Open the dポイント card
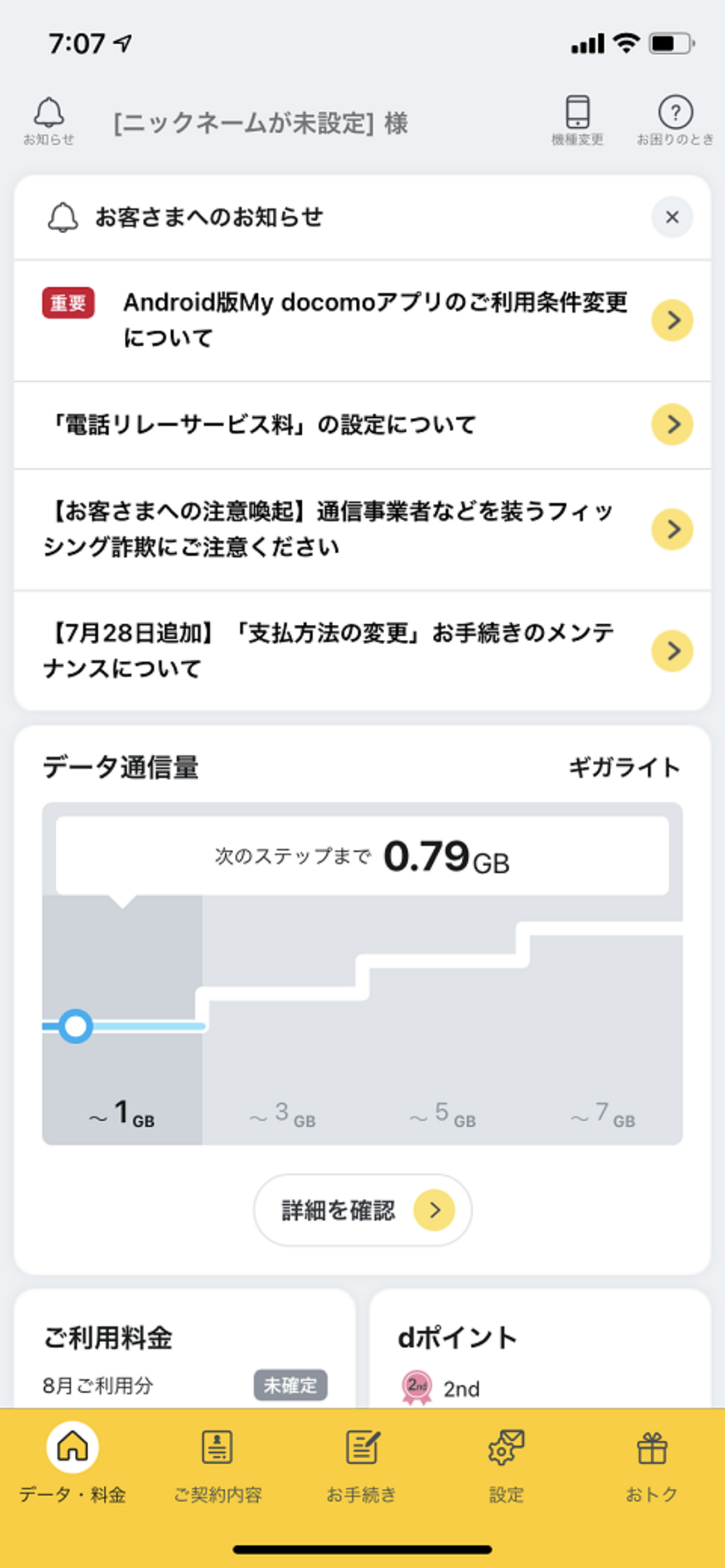725x1568 pixels. click(x=540, y=1348)
